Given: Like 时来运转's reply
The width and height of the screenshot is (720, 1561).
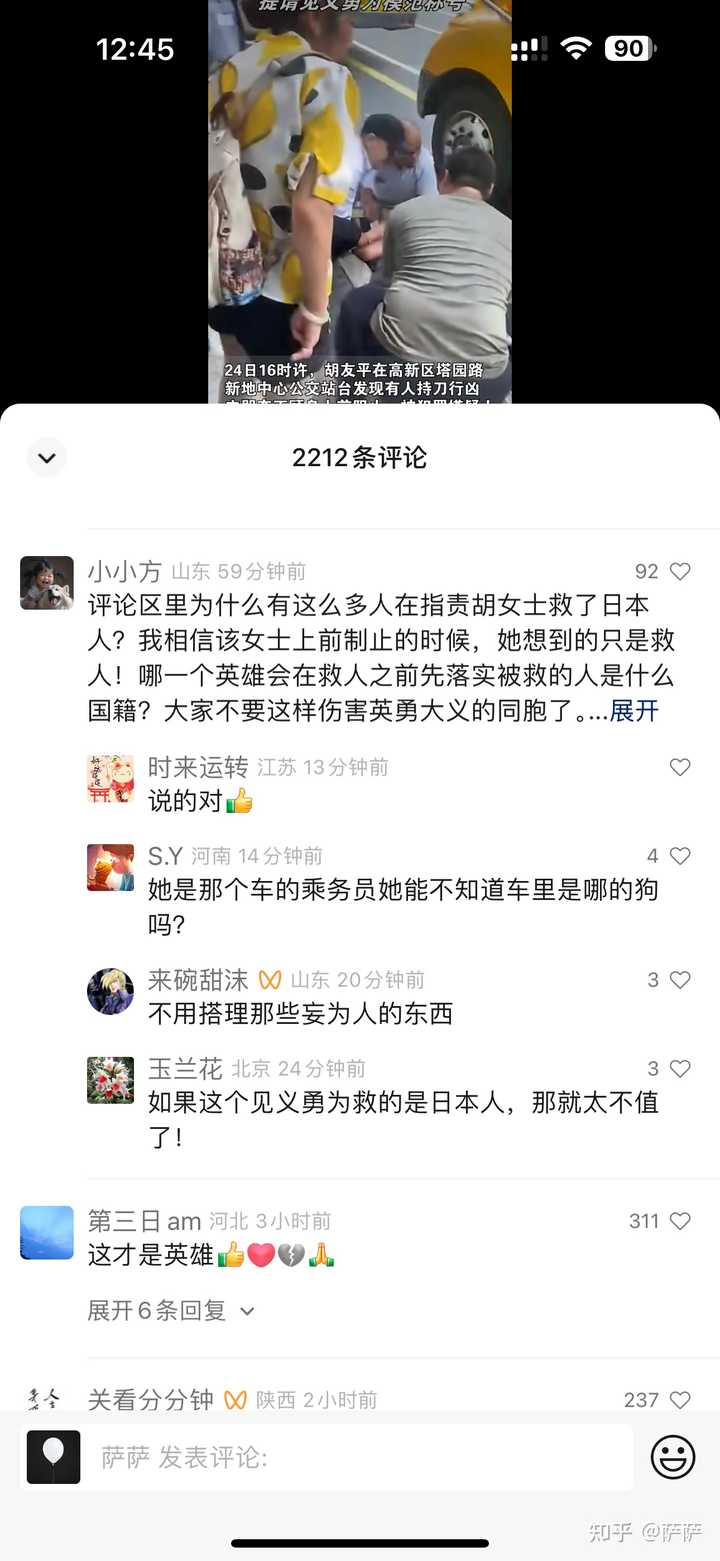Looking at the screenshot, I should pyautogui.click(x=680, y=768).
